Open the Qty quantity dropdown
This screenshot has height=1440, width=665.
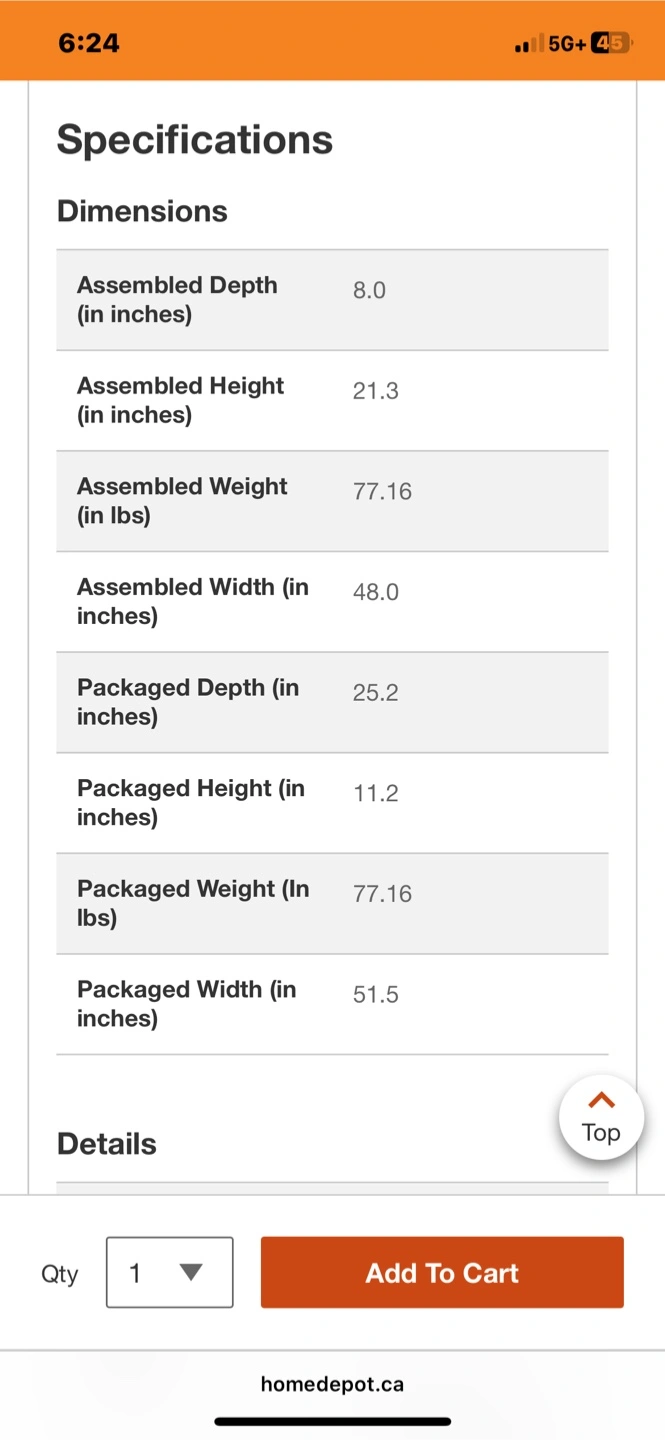coord(170,1272)
